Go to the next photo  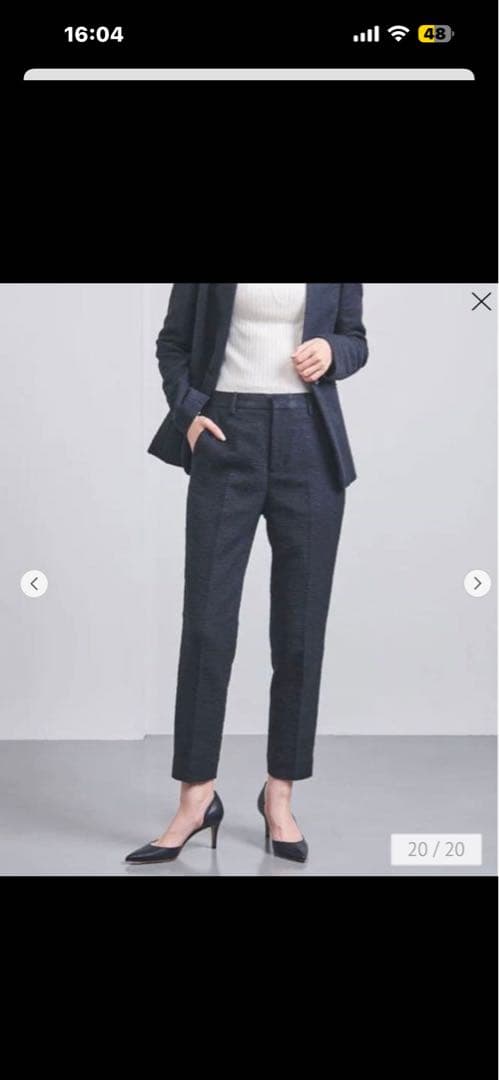477,583
